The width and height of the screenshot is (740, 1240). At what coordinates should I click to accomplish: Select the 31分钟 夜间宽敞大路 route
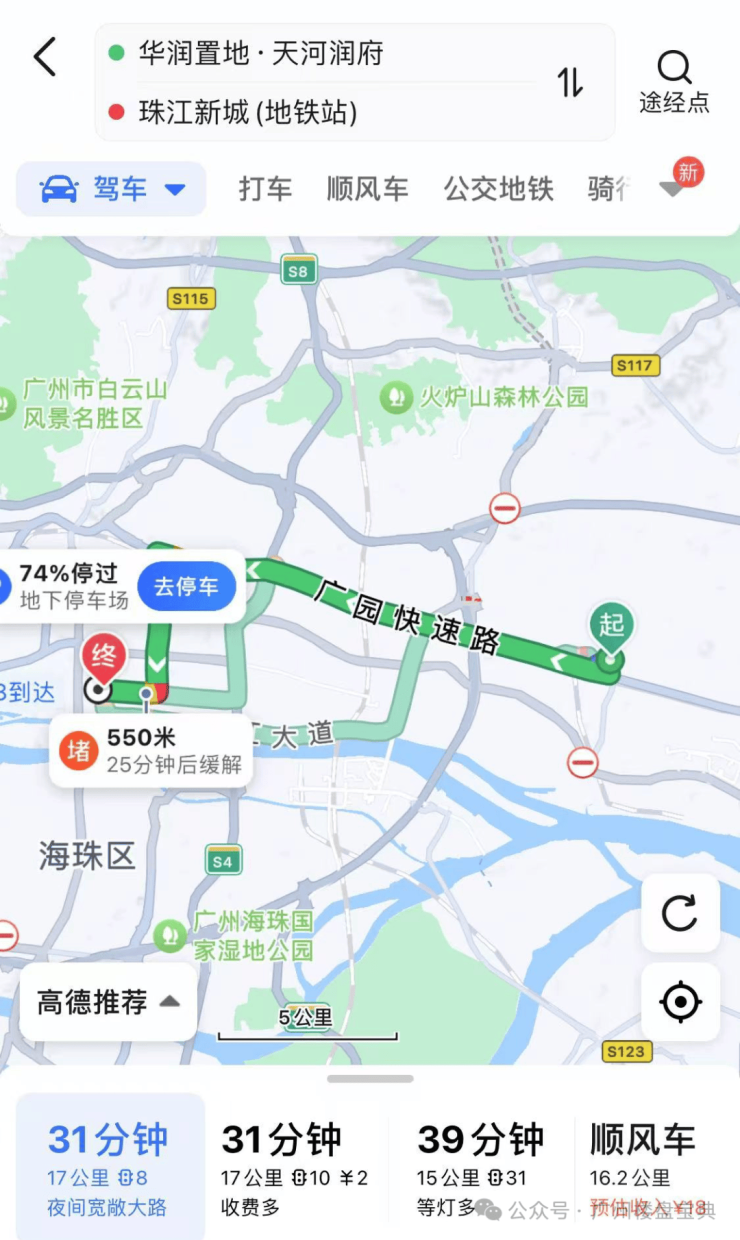coord(110,1166)
